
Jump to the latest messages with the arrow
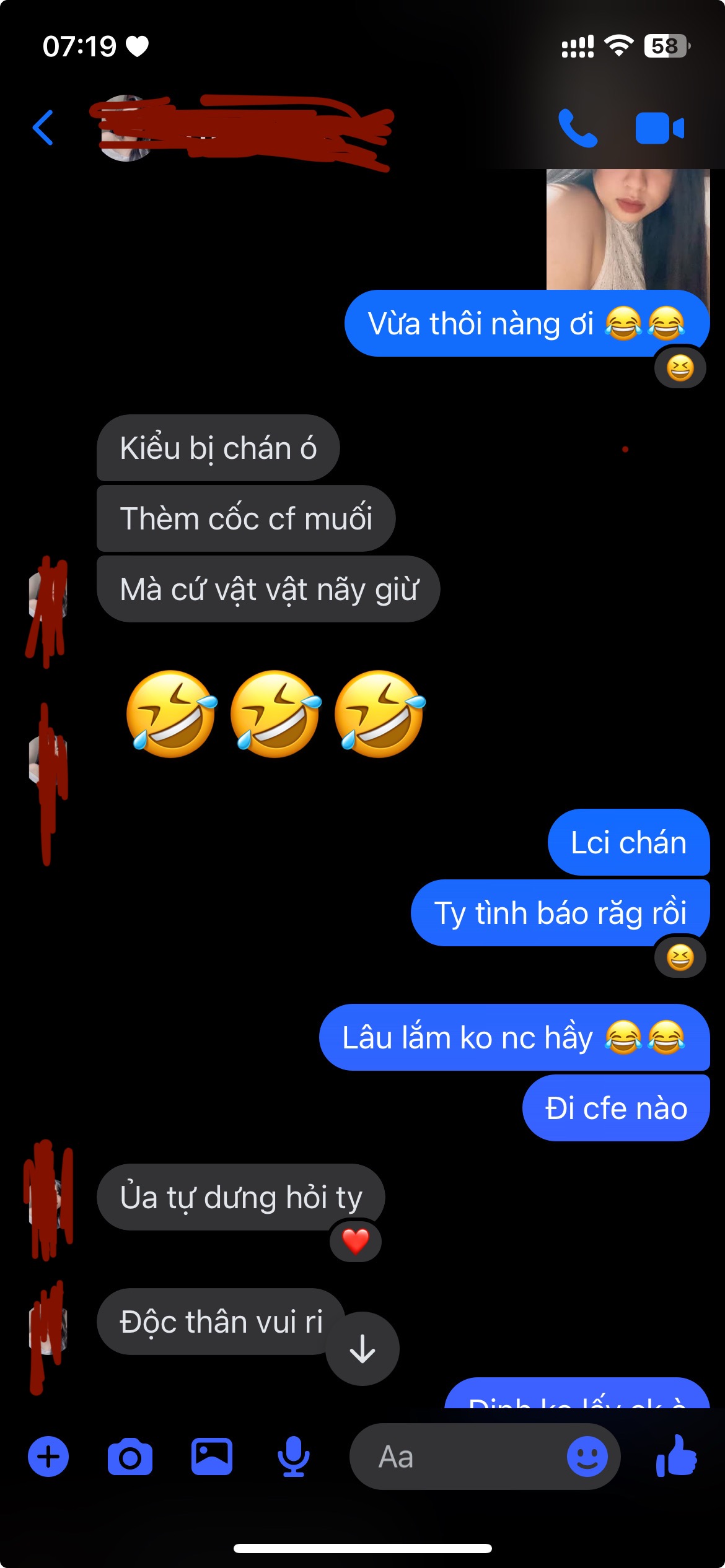pos(362,1349)
